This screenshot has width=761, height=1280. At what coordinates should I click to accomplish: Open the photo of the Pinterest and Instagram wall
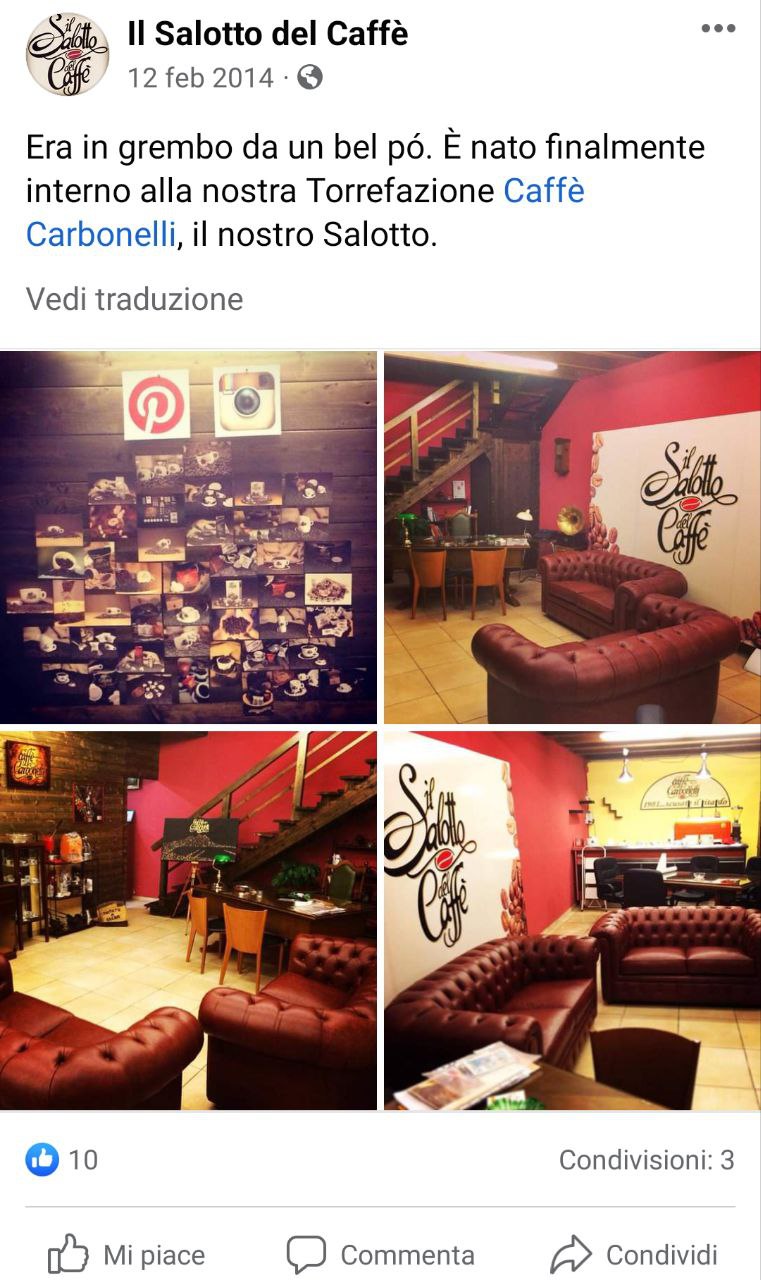(x=189, y=537)
